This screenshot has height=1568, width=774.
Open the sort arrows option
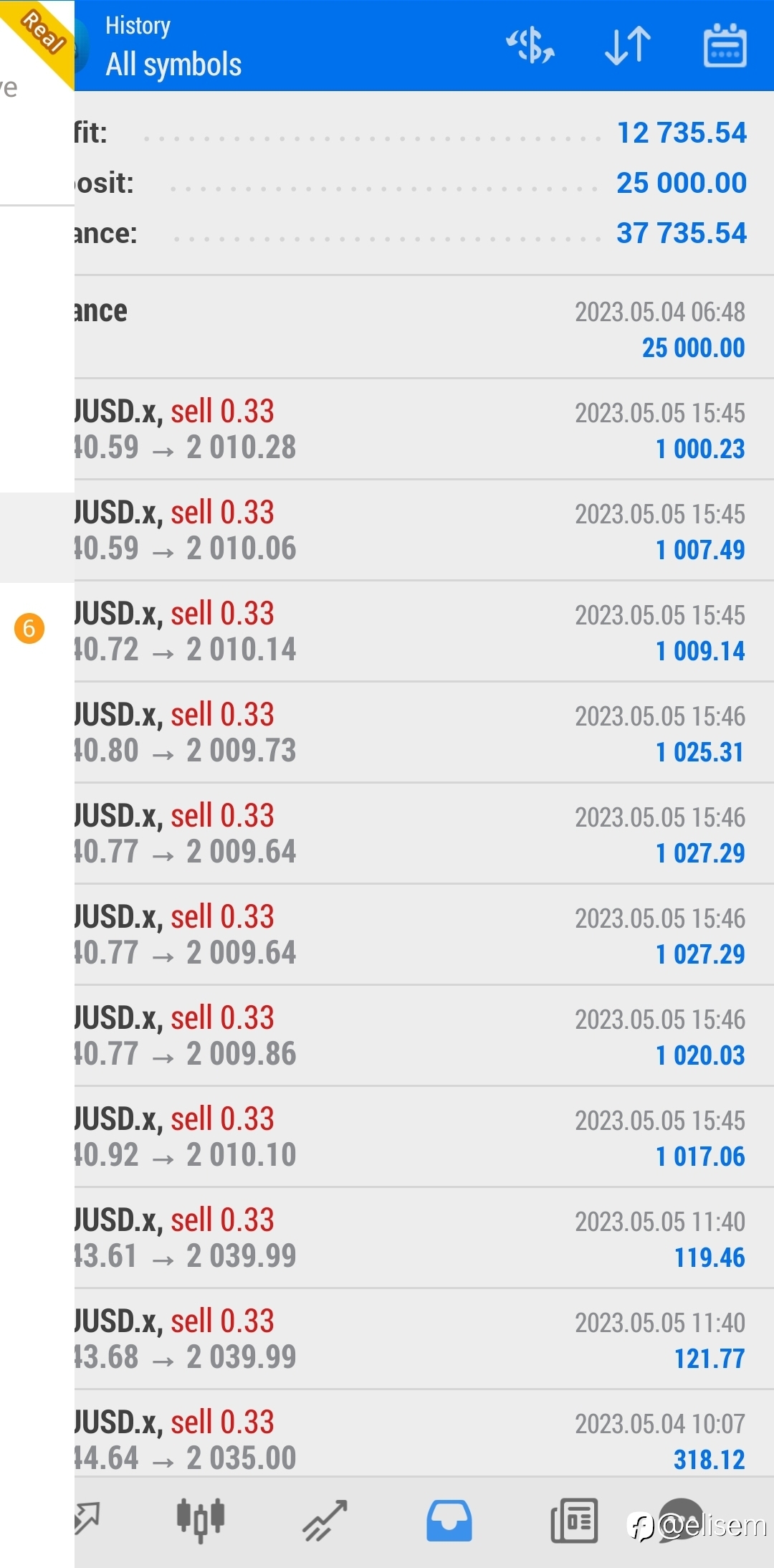coord(628,46)
